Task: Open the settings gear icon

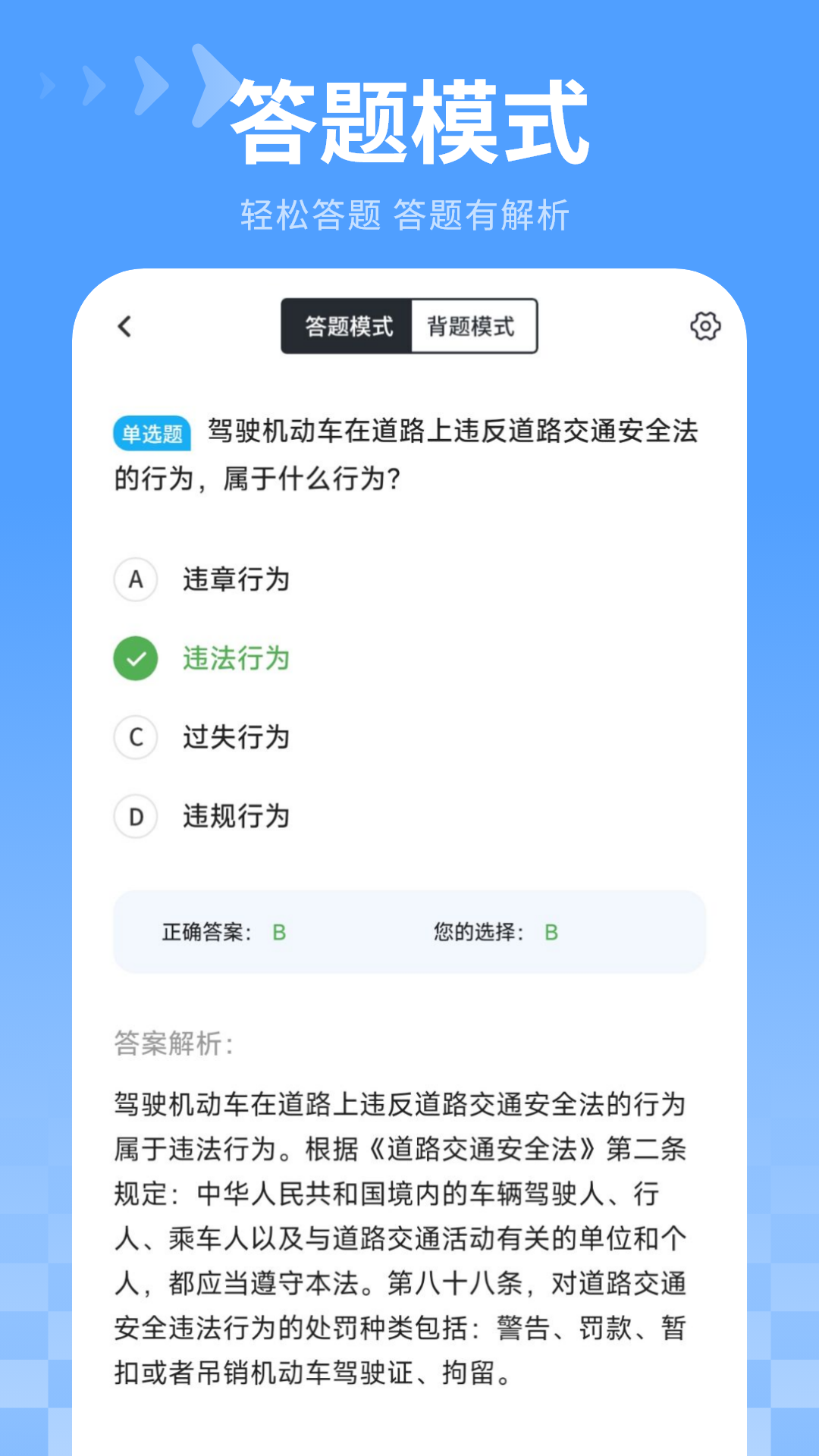Action: (704, 326)
